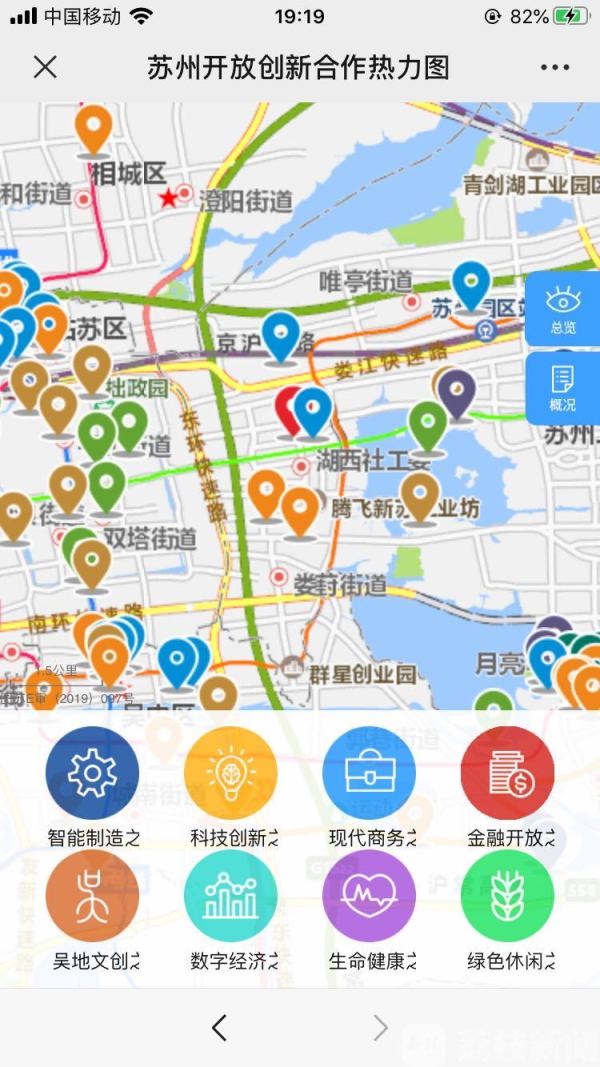Tap the blue pin near 唯亭街道
The width and height of the screenshot is (600, 1067).
pos(470,282)
